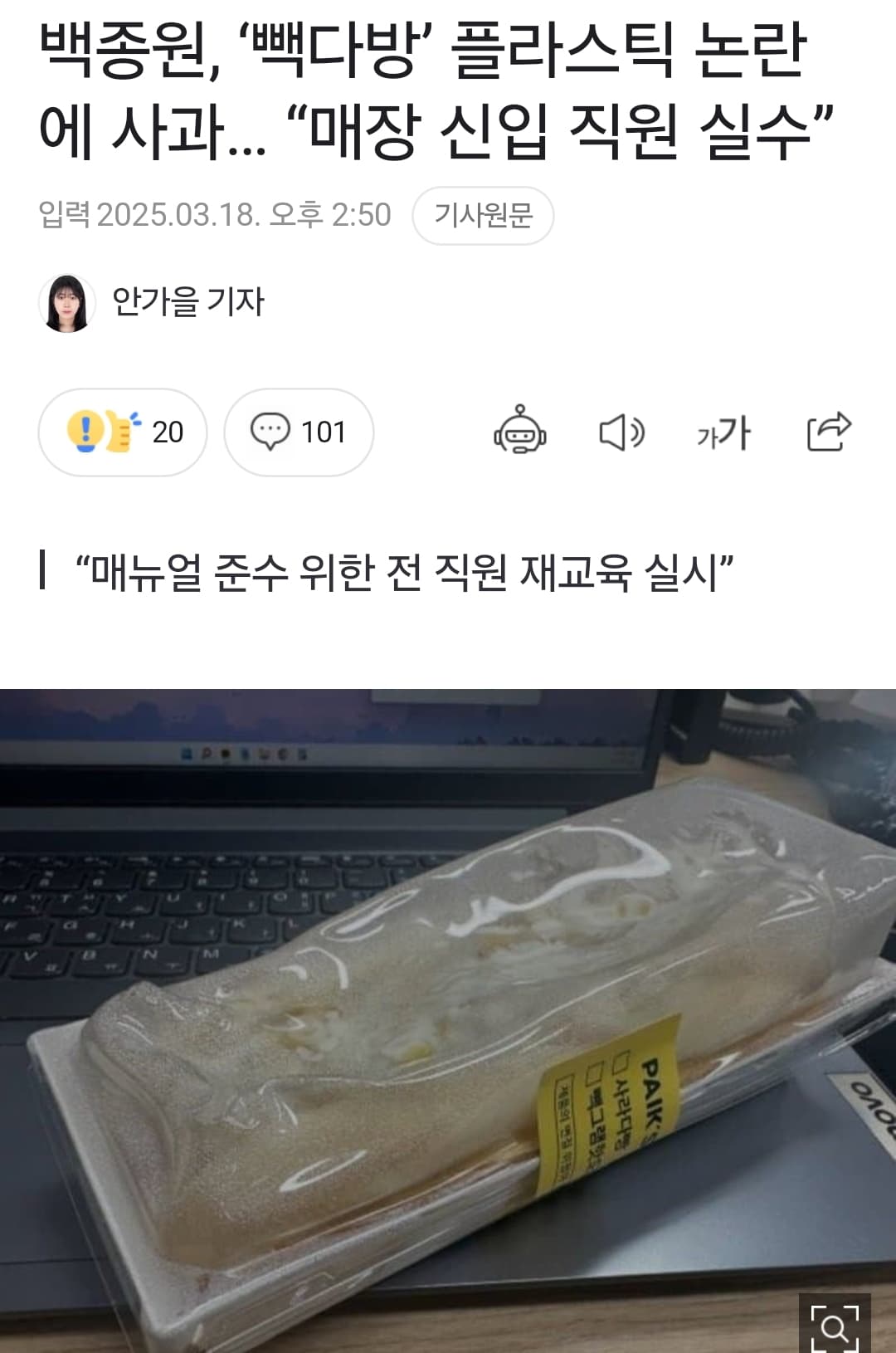The image size is (896, 1353).
Task: Open reporter 안가을's profile
Action: point(187,302)
